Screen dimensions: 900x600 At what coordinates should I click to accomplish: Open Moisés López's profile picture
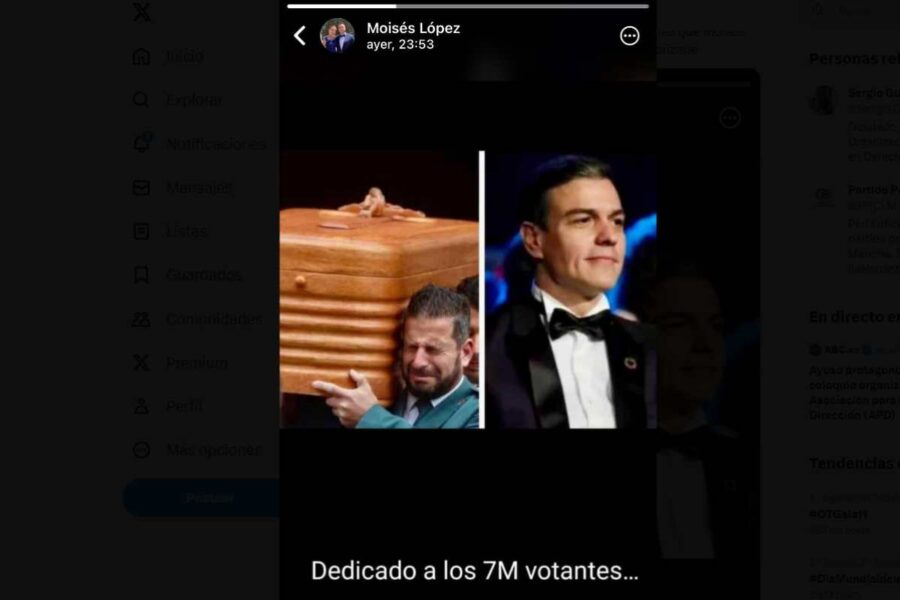(x=337, y=36)
